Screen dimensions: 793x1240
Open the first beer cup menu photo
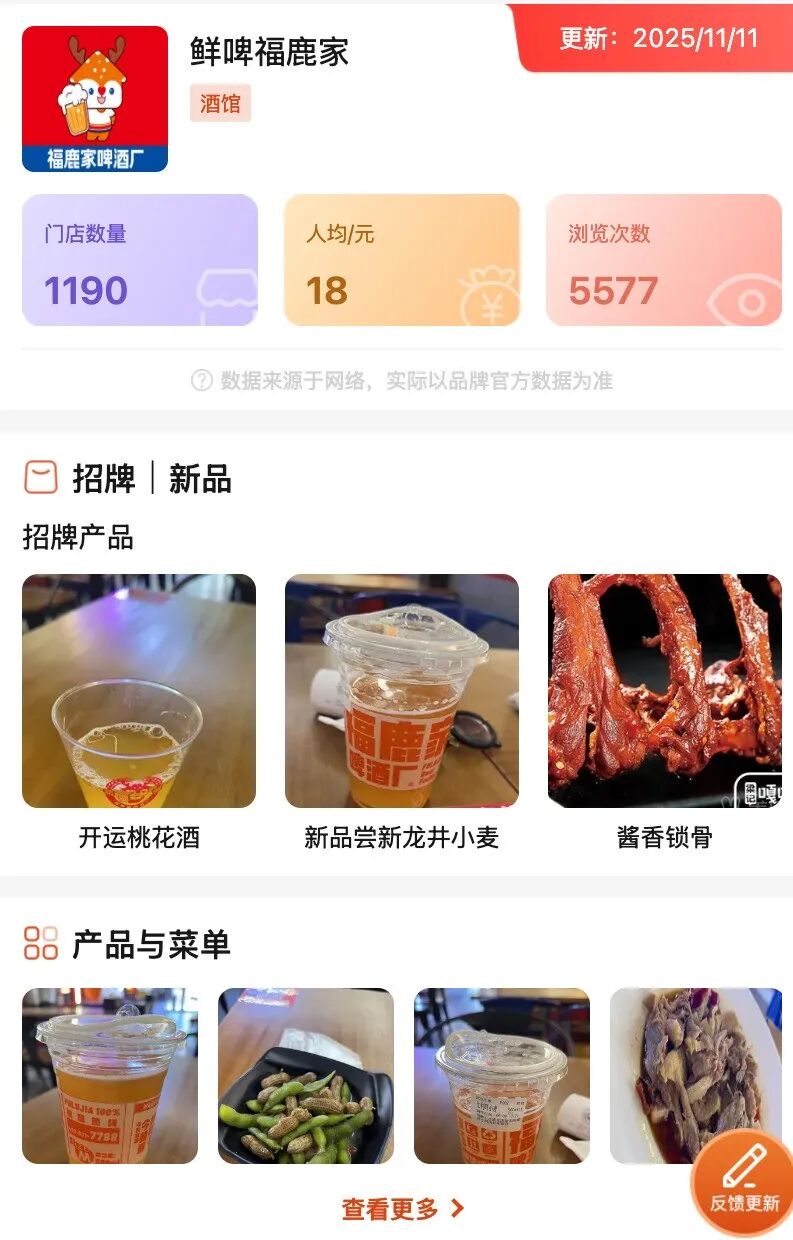pos(110,1076)
